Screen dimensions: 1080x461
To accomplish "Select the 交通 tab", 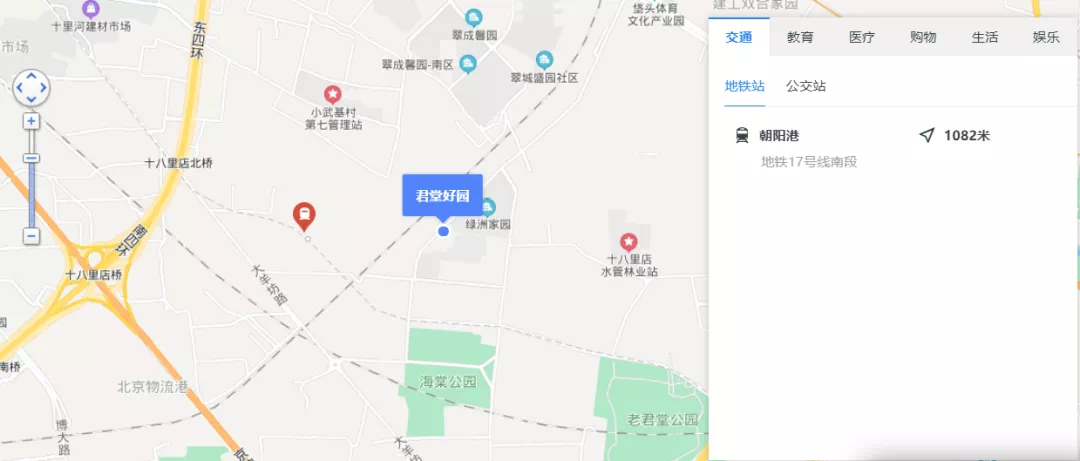I will pos(739,37).
